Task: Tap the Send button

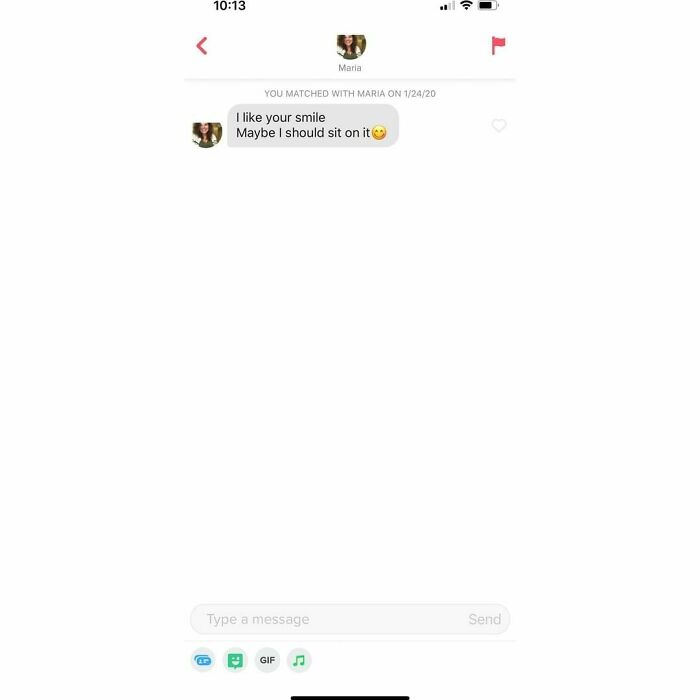Action: click(484, 619)
